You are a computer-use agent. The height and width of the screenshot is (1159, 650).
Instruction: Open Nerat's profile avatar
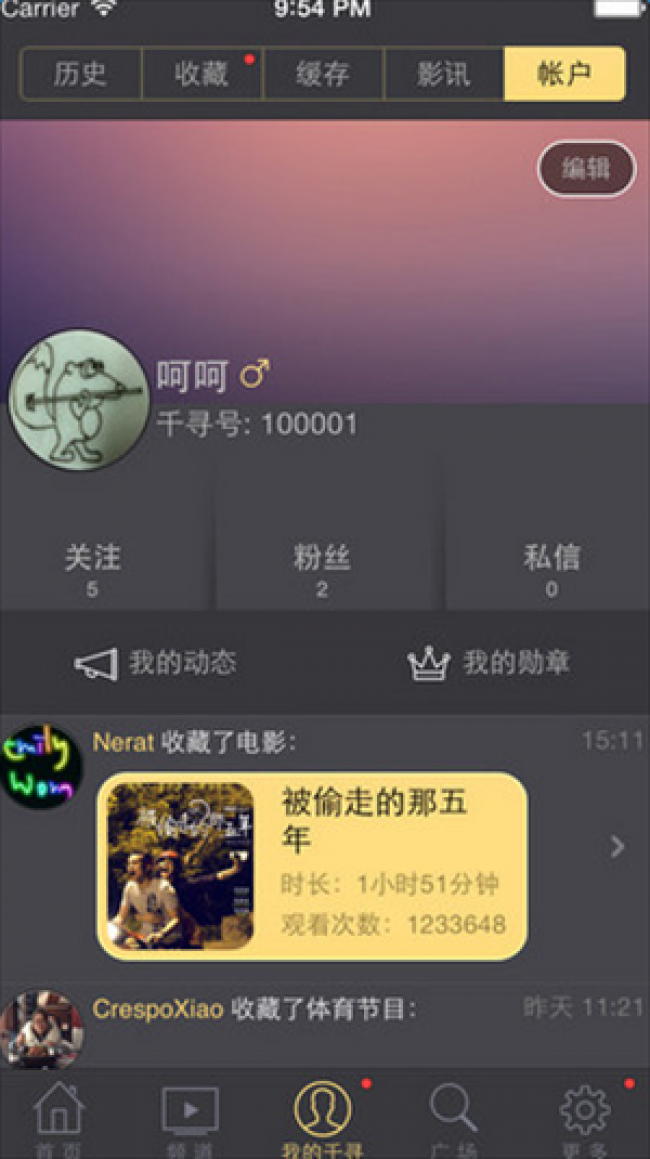coord(40,767)
